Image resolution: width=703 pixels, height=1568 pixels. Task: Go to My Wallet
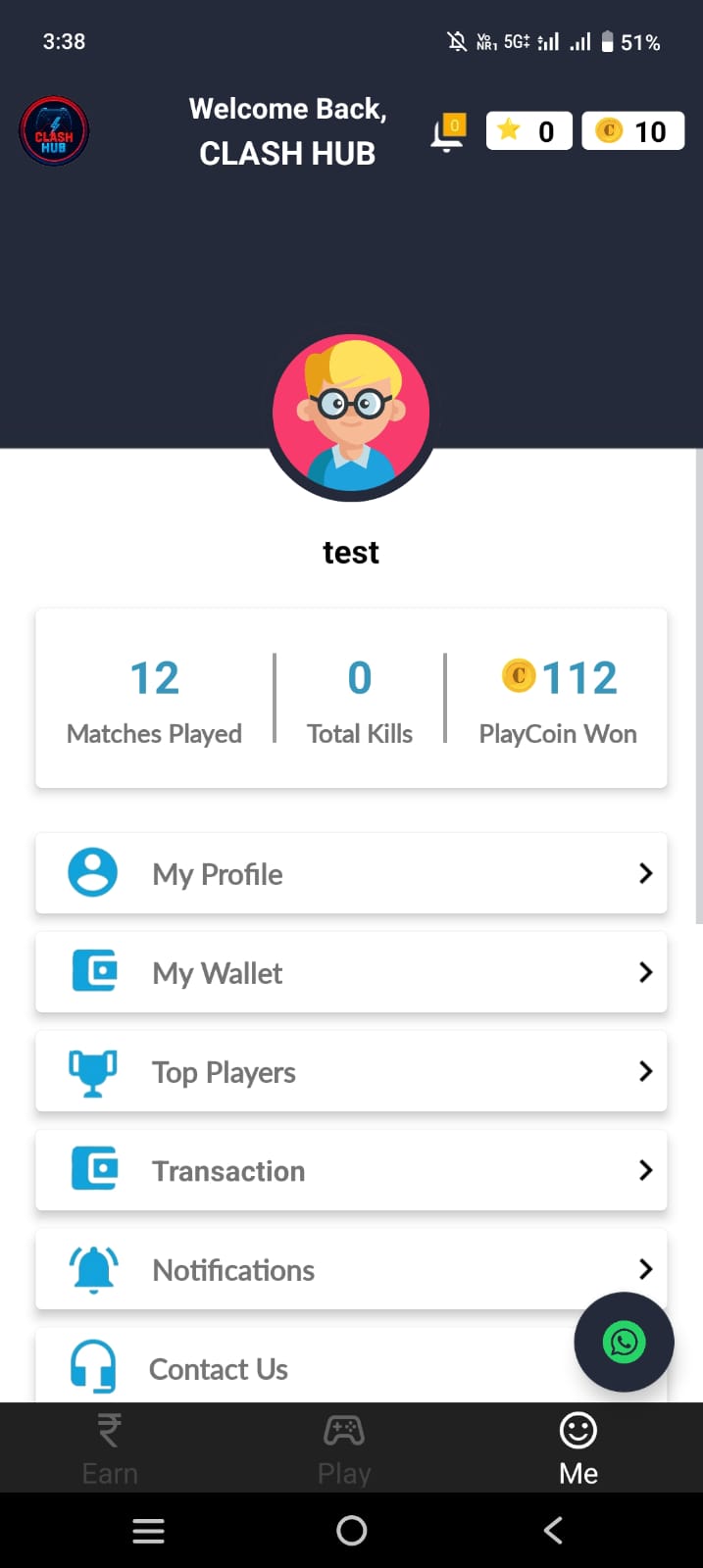point(351,972)
